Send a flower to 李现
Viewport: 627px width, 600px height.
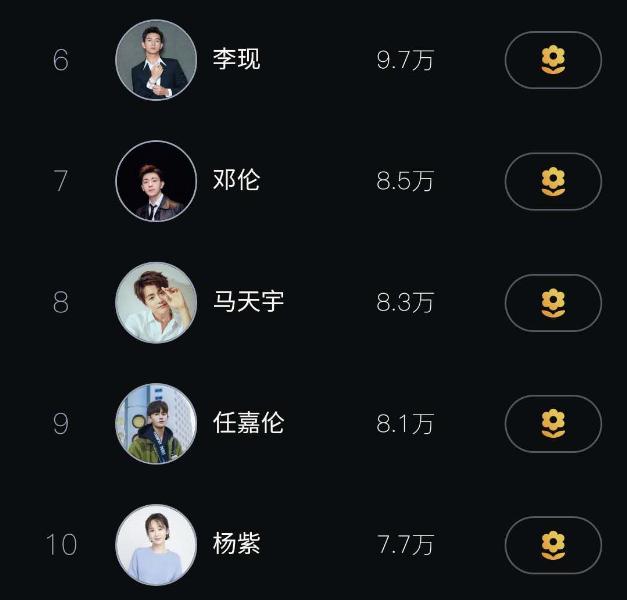click(x=553, y=60)
